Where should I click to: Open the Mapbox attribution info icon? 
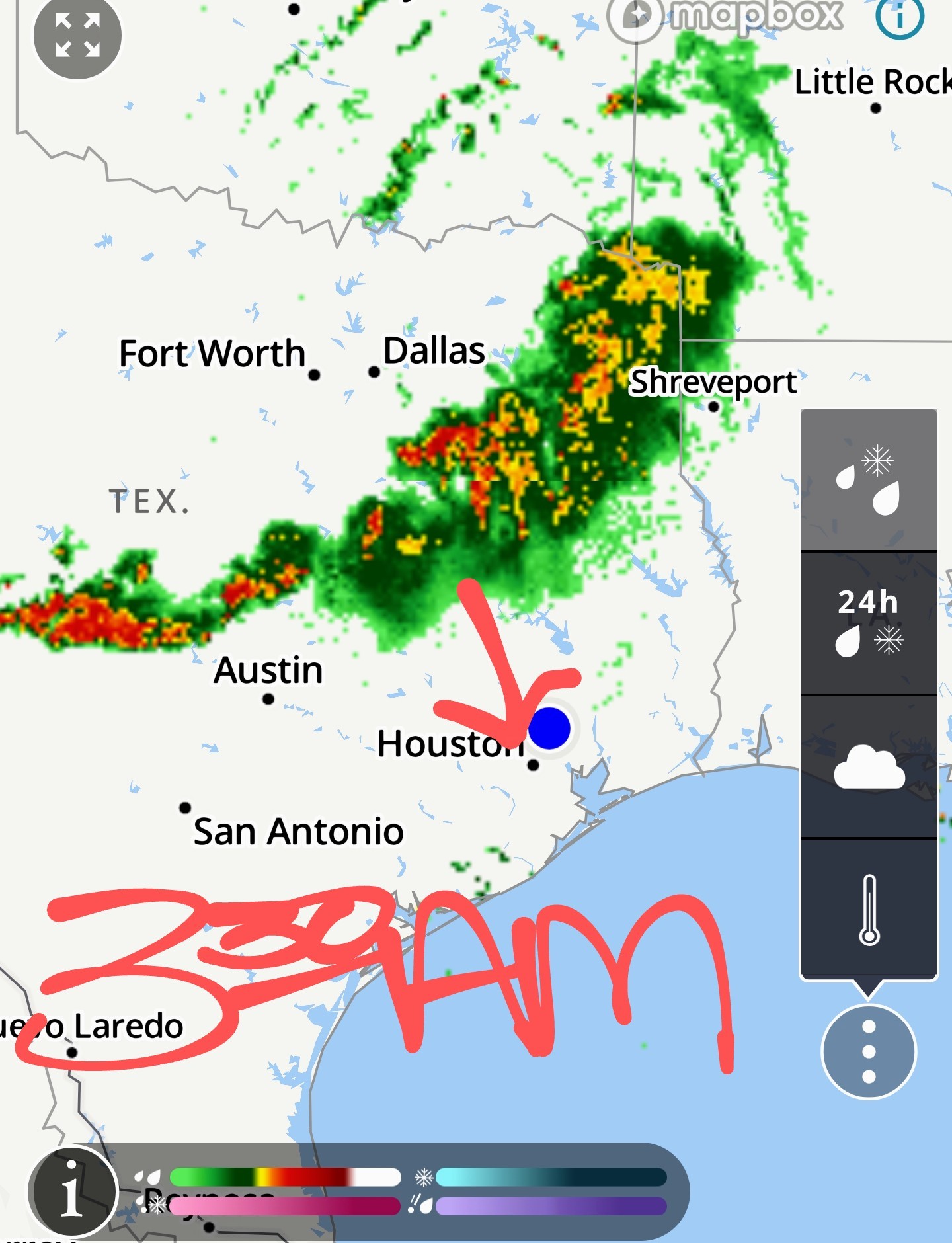(900, 17)
